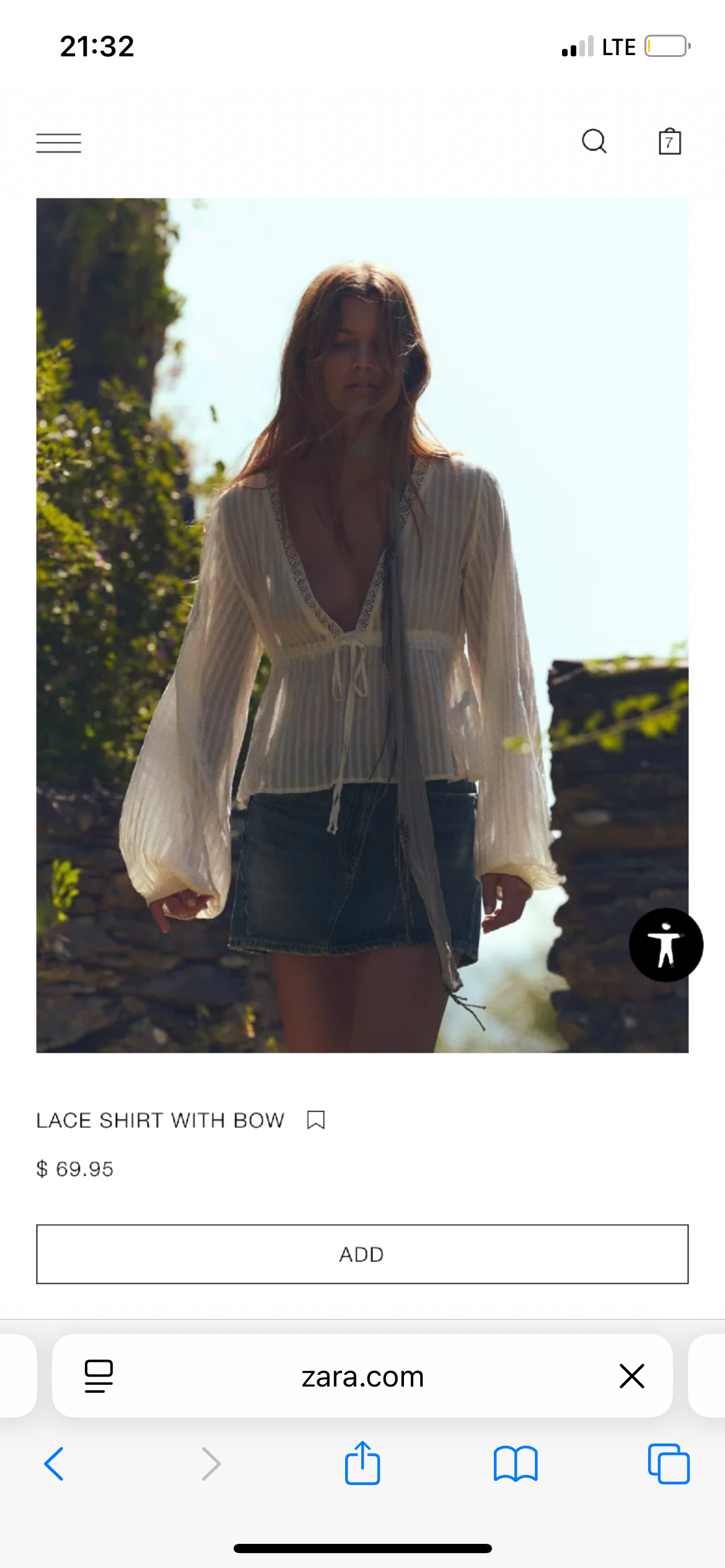The height and width of the screenshot is (1568, 725).
Task: Tap ADD to add shirt to bag
Action: pyautogui.click(x=362, y=1254)
